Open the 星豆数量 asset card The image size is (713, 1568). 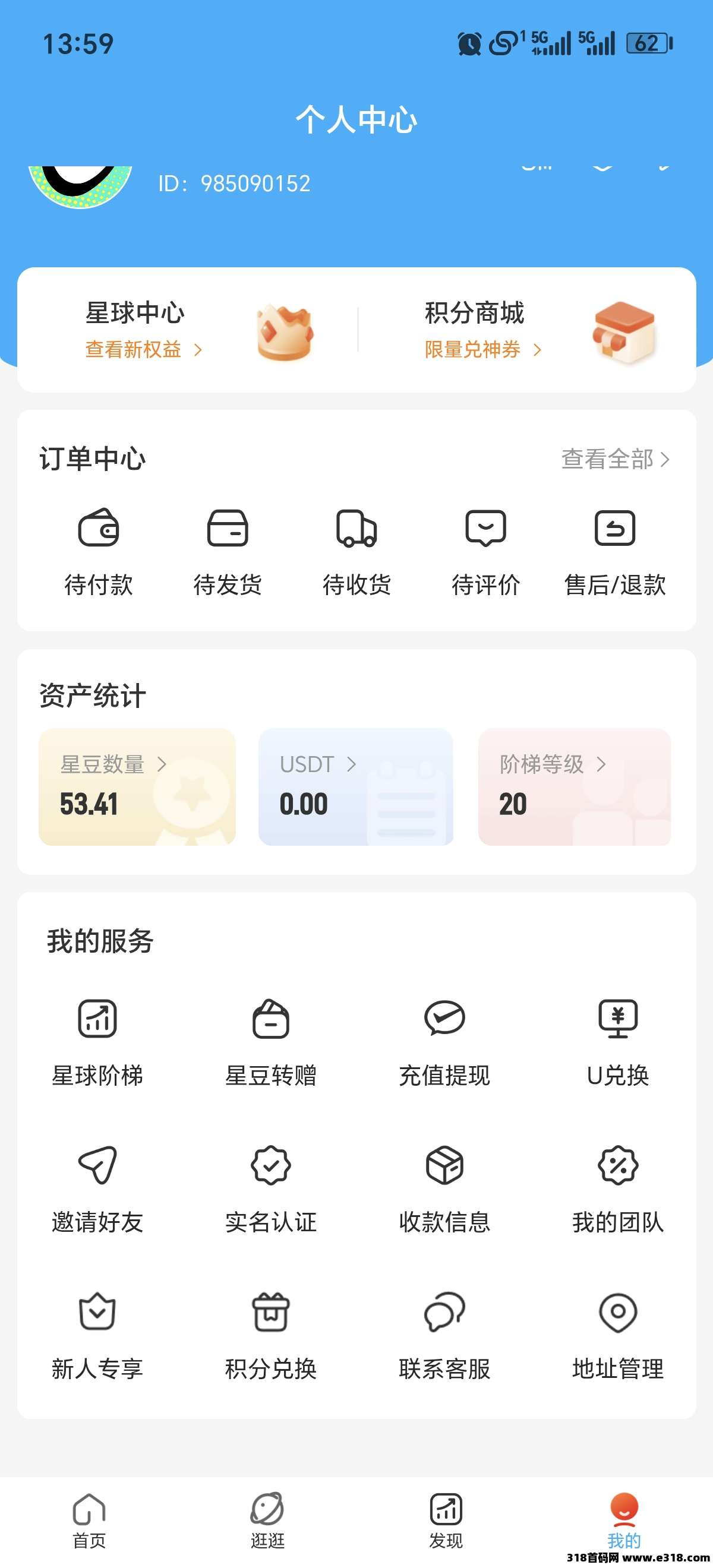point(137,786)
